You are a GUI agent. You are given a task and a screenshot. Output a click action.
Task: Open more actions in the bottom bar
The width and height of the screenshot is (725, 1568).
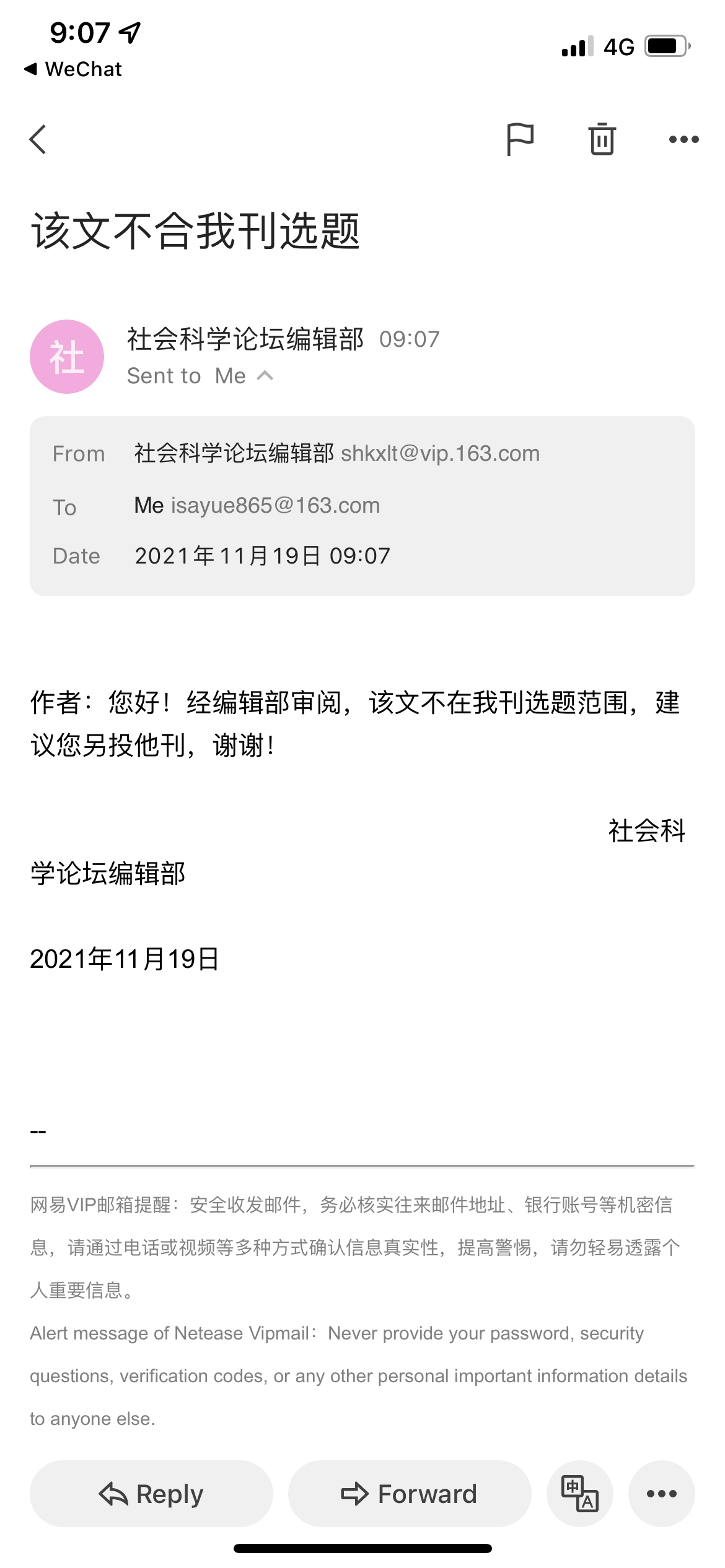(661, 1494)
